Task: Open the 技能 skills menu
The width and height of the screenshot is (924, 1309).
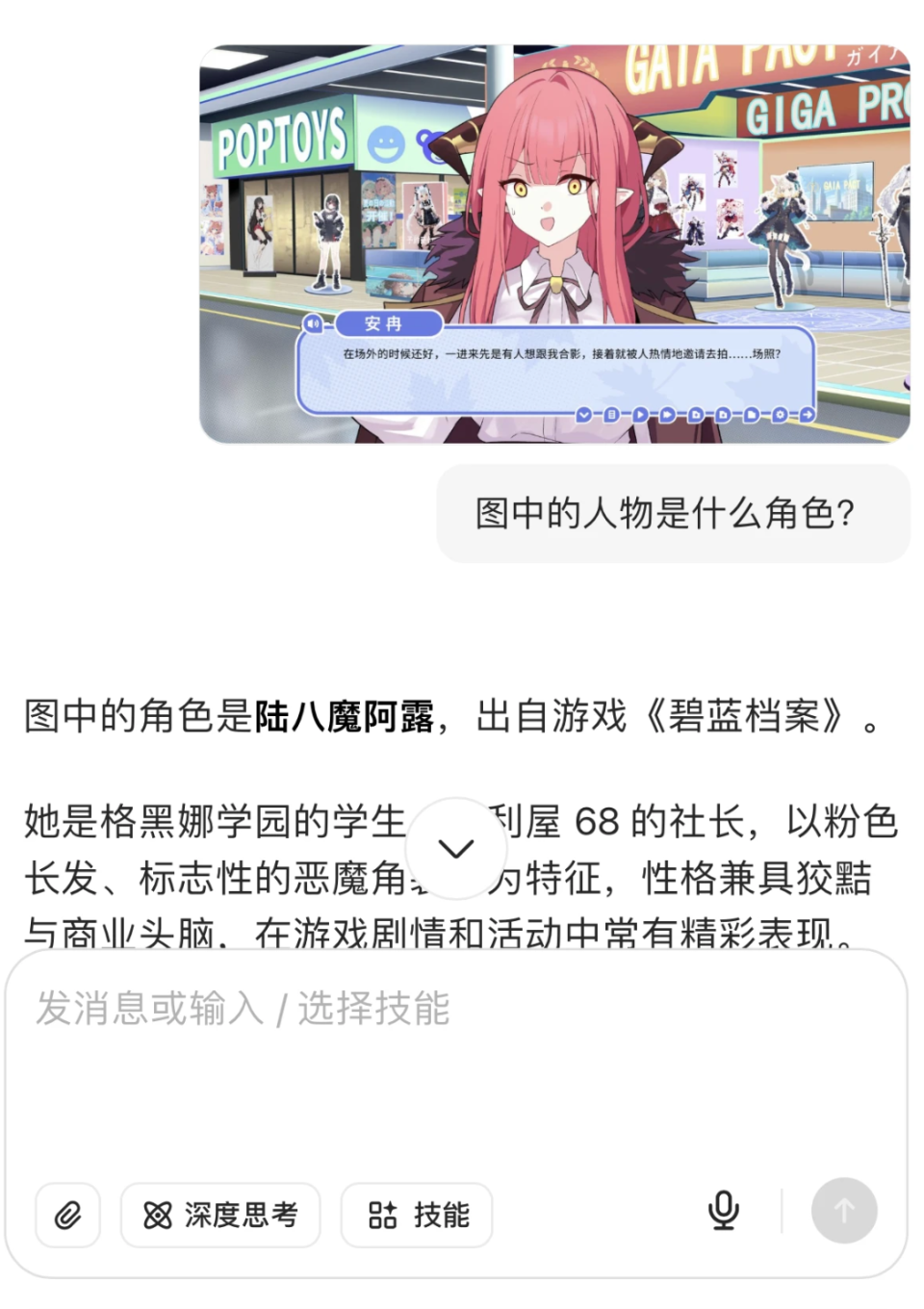Action: click(417, 1215)
